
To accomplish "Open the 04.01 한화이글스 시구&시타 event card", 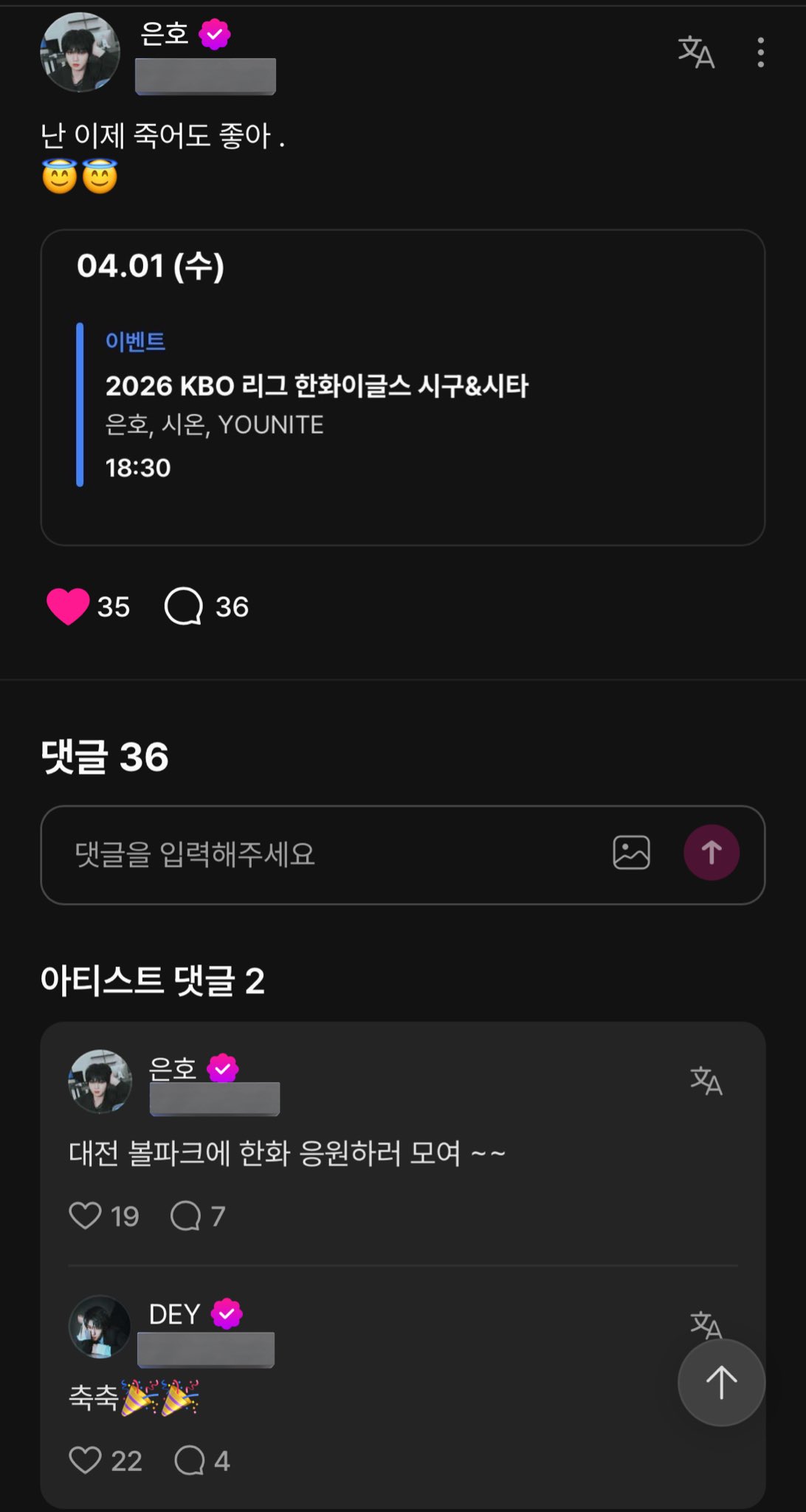I will pyautogui.click(x=402, y=388).
